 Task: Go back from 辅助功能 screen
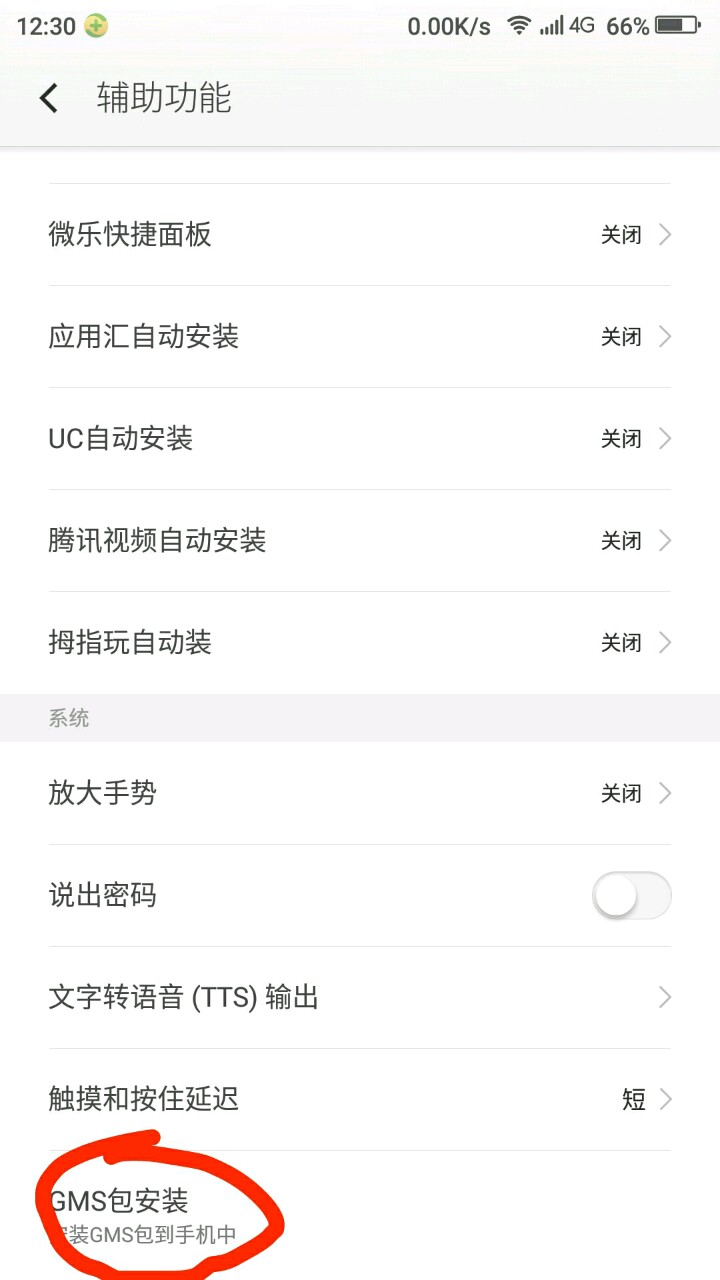(48, 98)
